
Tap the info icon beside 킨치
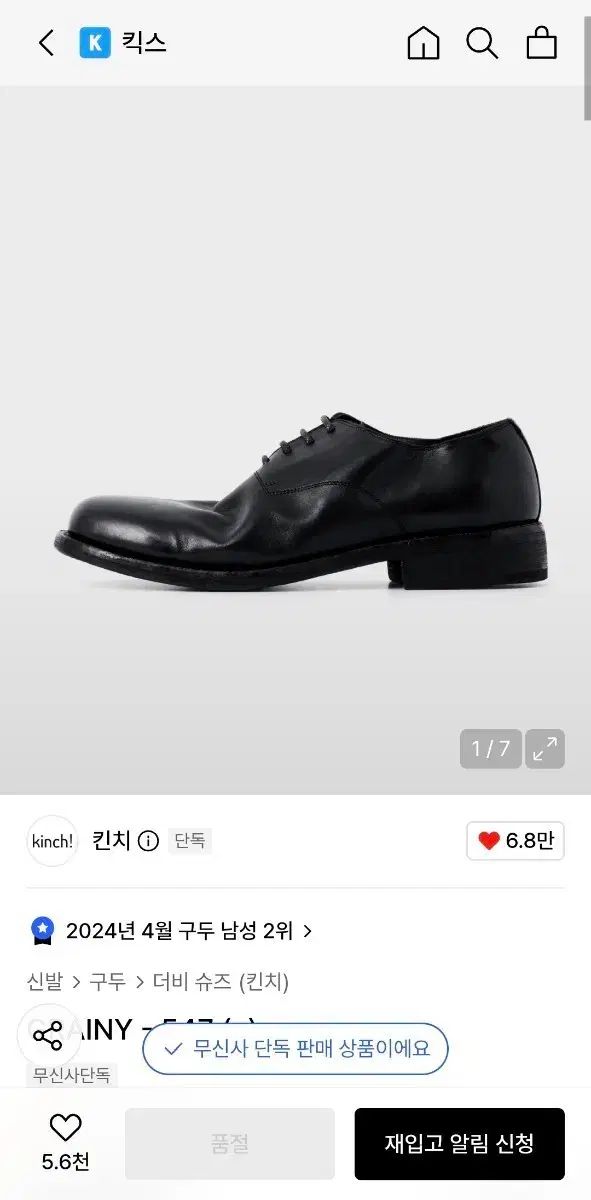click(148, 841)
